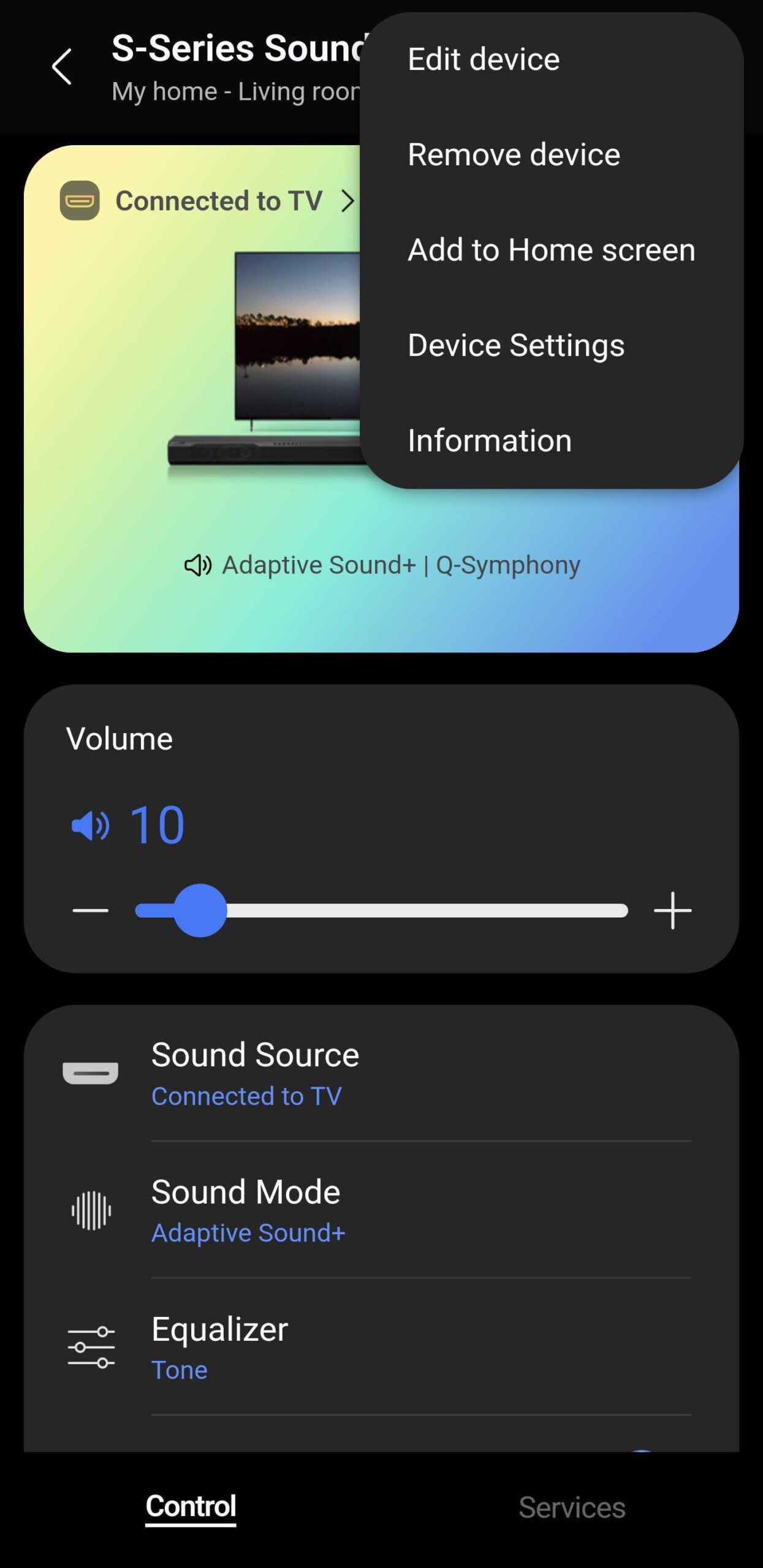
Task: Go back using the top-left arrow
Action: (62, 67)
